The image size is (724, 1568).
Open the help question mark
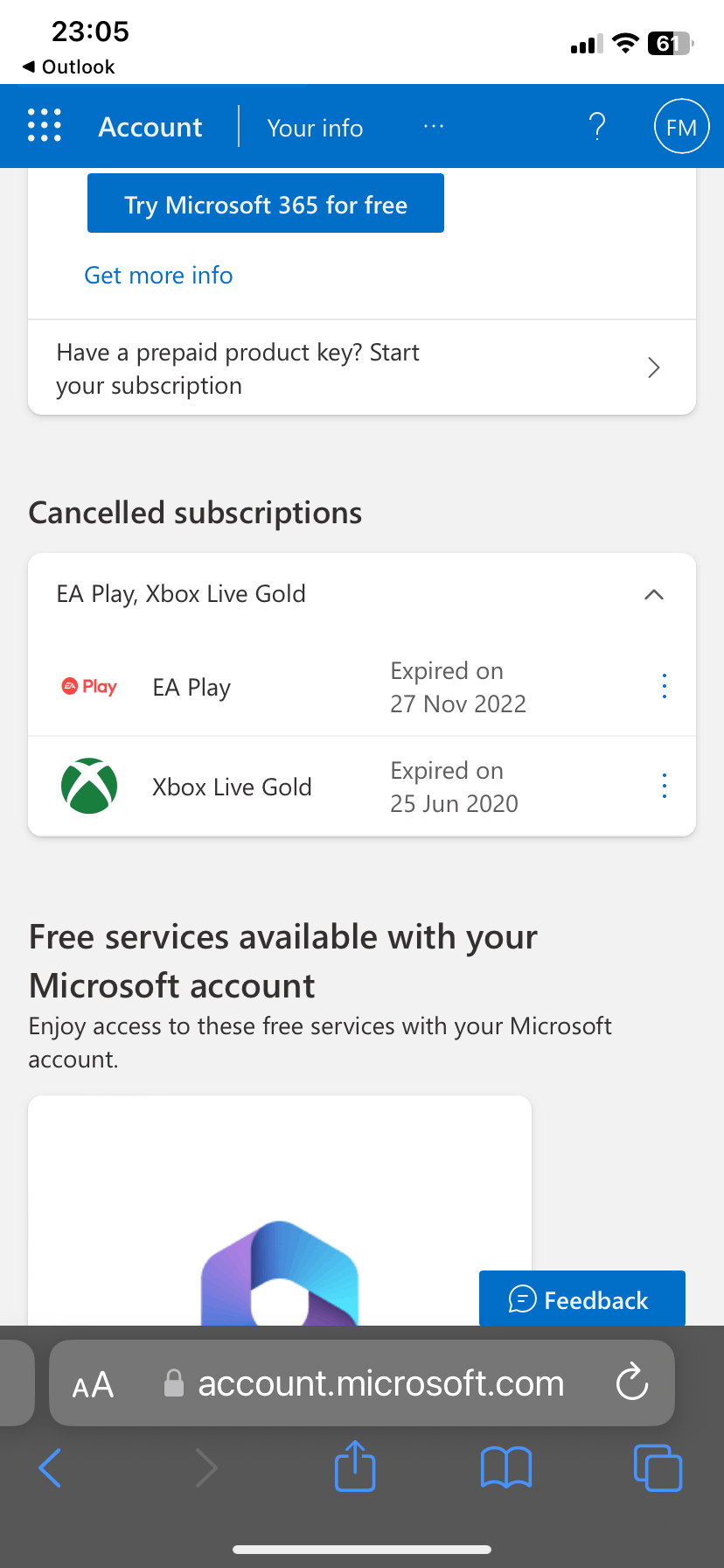tap(597, 127)
